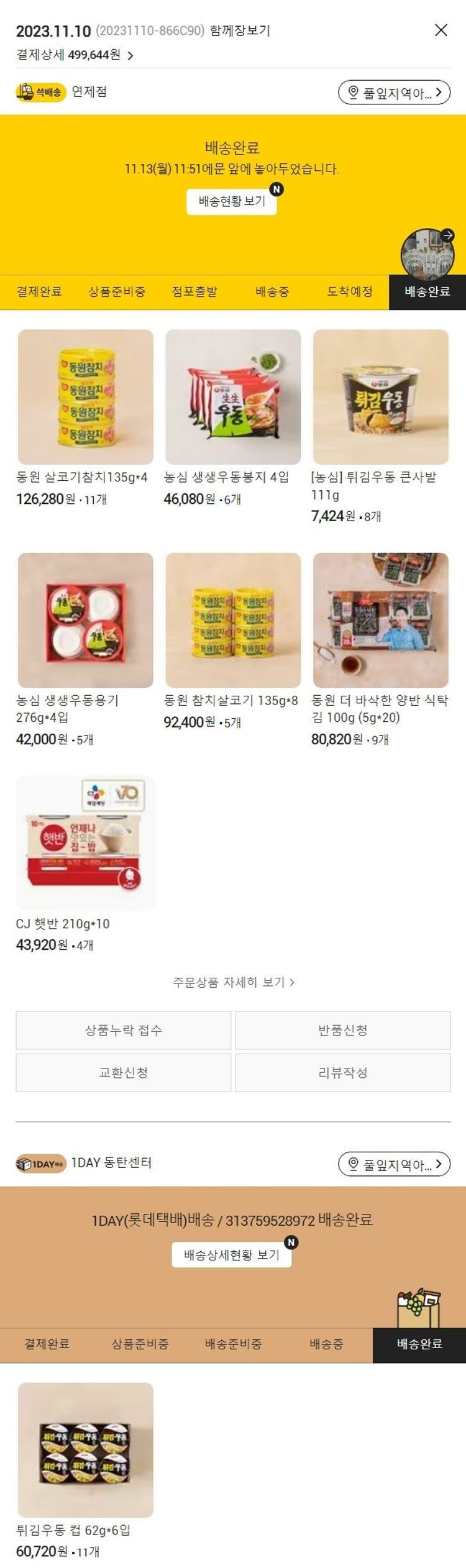Open 동원 살코기참치135g*4 product
466x1568 pixels.
pyautogui.click(x=86, y=397)
